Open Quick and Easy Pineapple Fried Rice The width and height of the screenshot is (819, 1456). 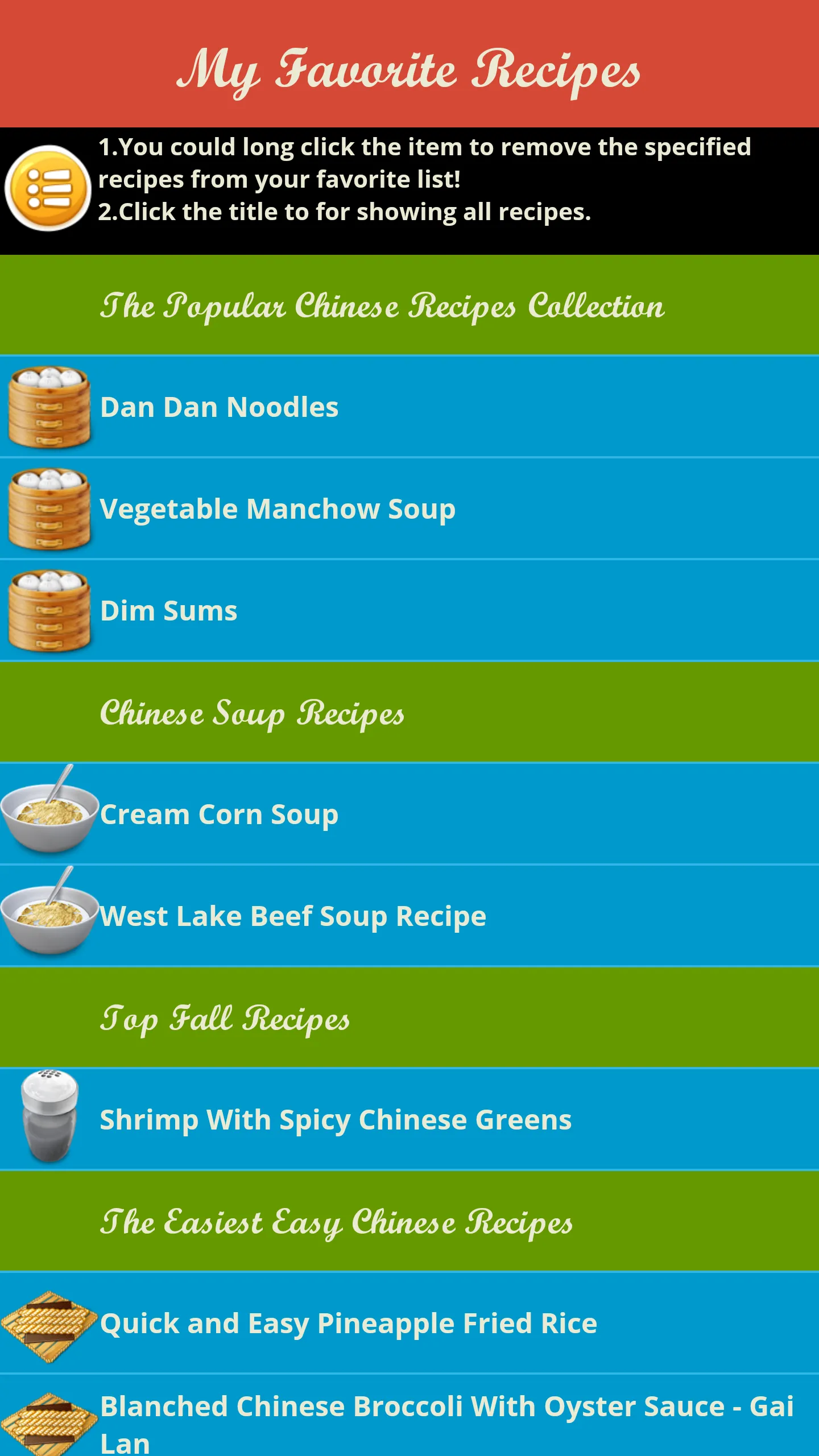click(409, 1323)
